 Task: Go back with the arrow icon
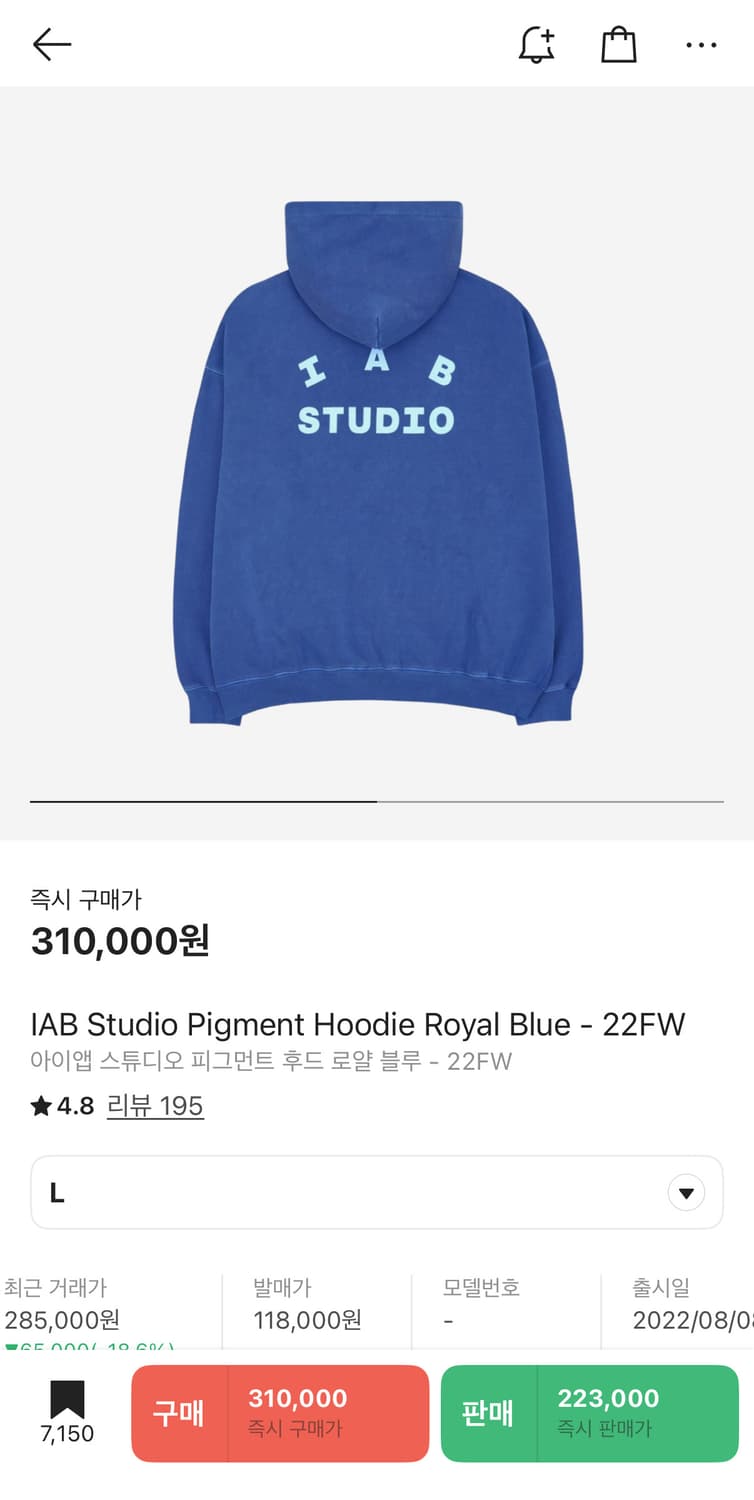[52, 44]
